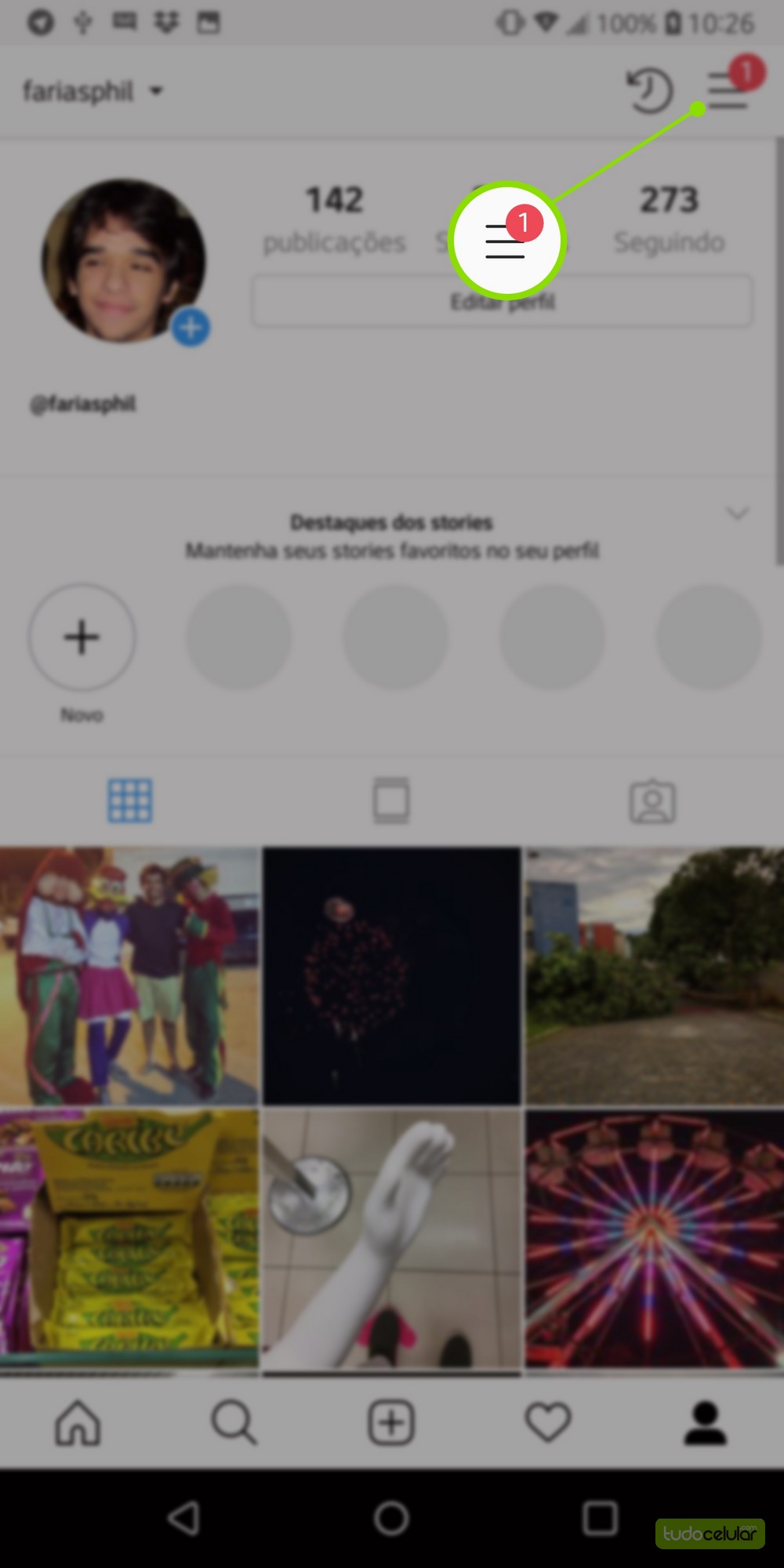Open the activity heart tab
Viewport: 784px width, 1568px height.
[x=548, y=1422]
